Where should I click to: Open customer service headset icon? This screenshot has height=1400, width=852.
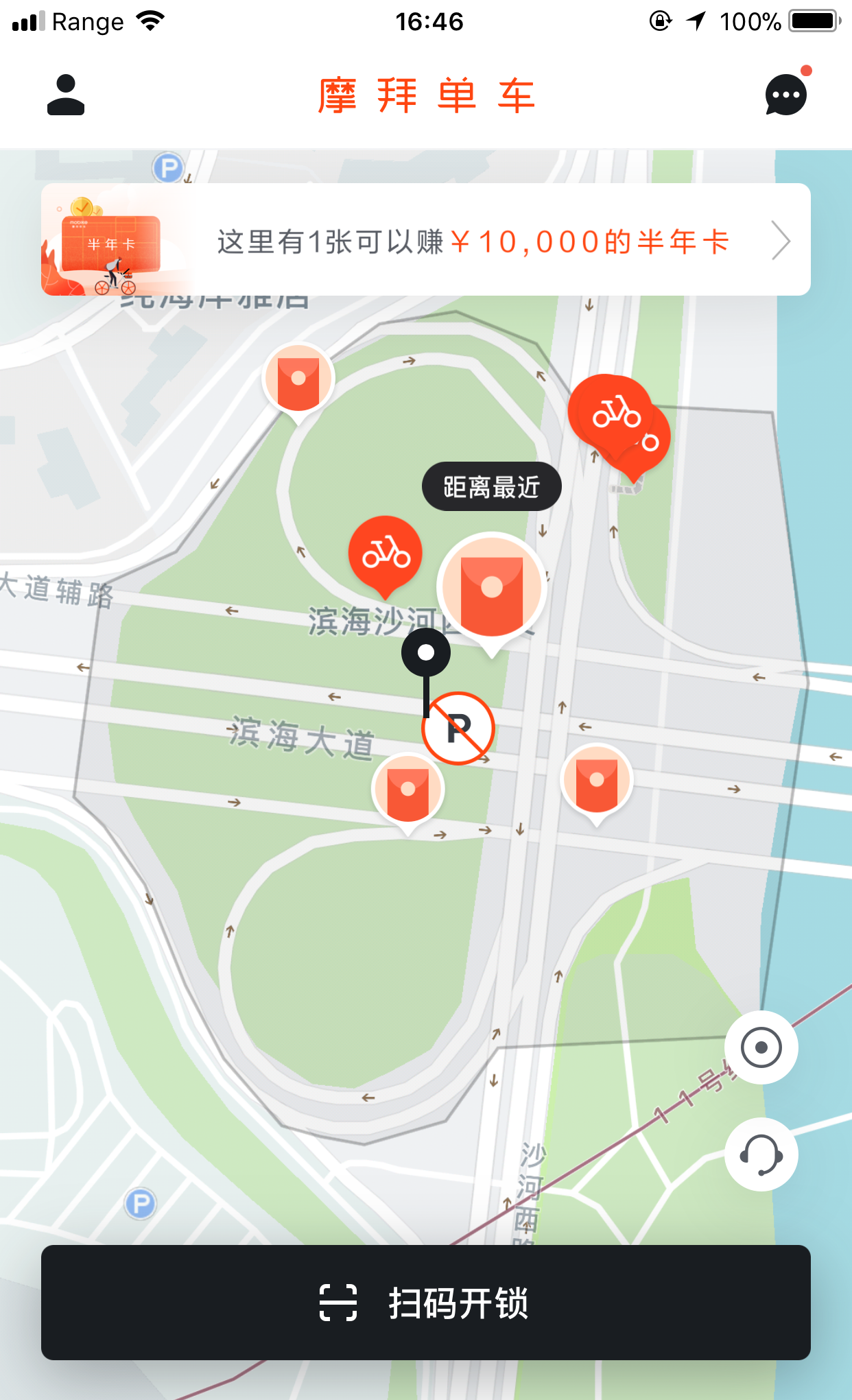[761, 1154]
